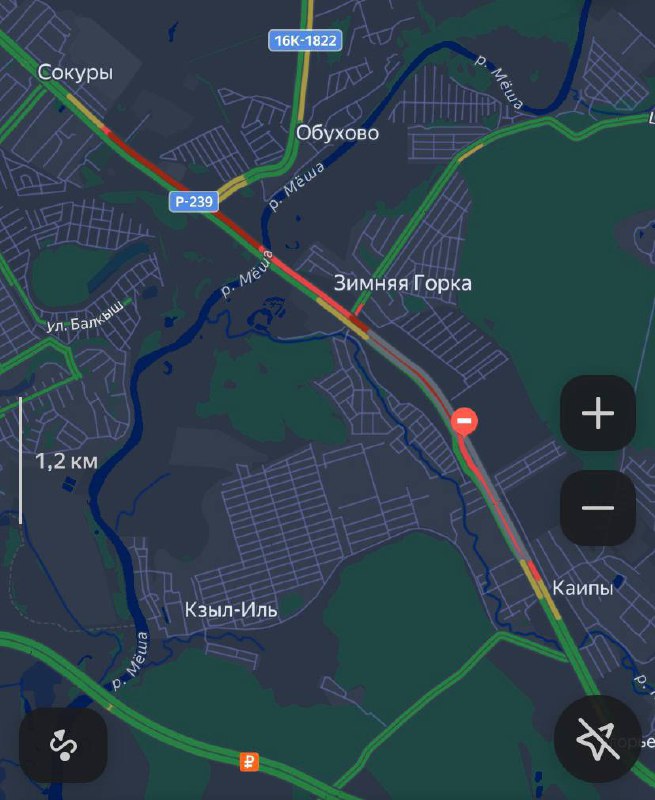Zoom in on the map
Screen dimensions: 655x800
click(x=598, y=413)
